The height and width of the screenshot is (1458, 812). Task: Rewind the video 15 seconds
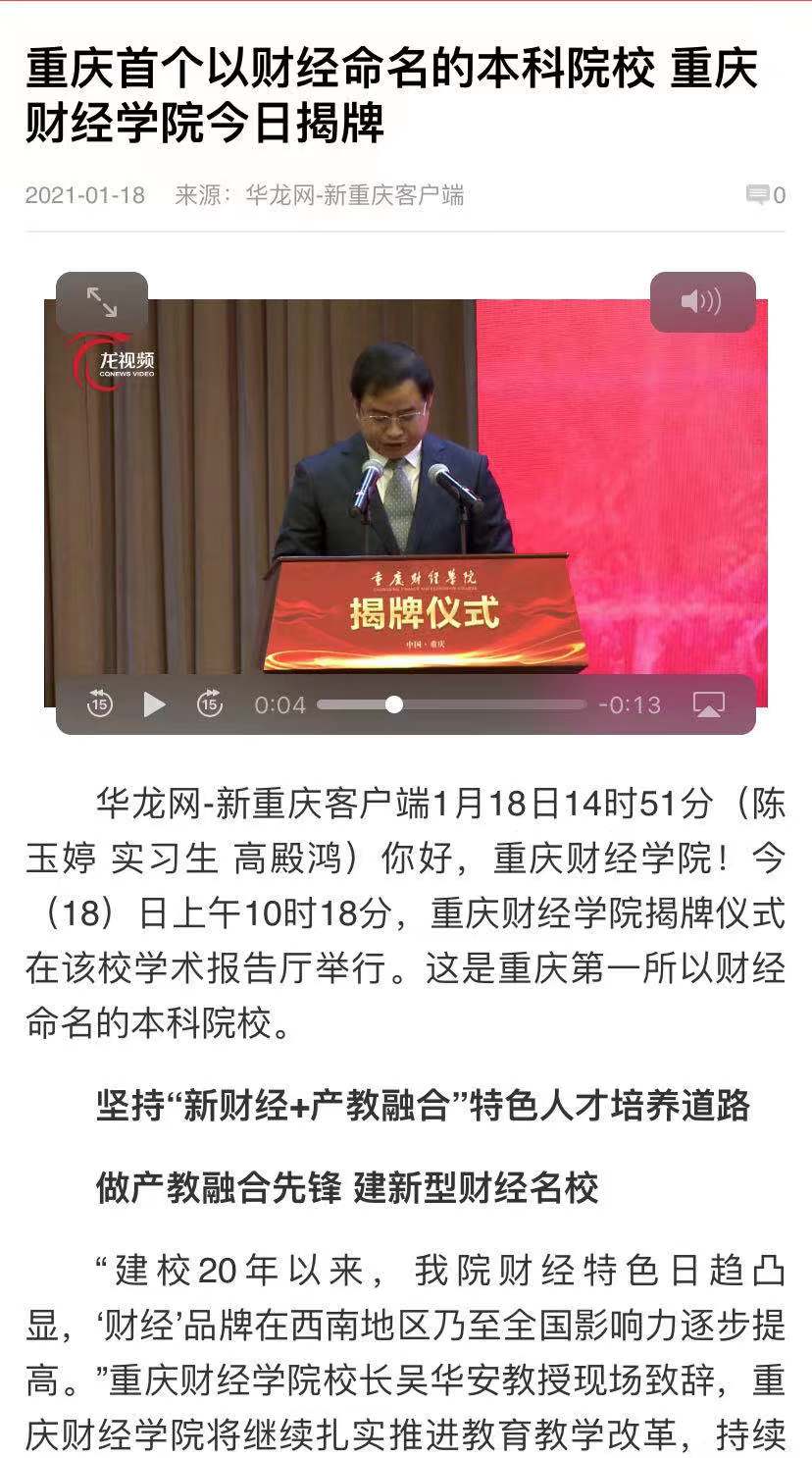point(99,703)
